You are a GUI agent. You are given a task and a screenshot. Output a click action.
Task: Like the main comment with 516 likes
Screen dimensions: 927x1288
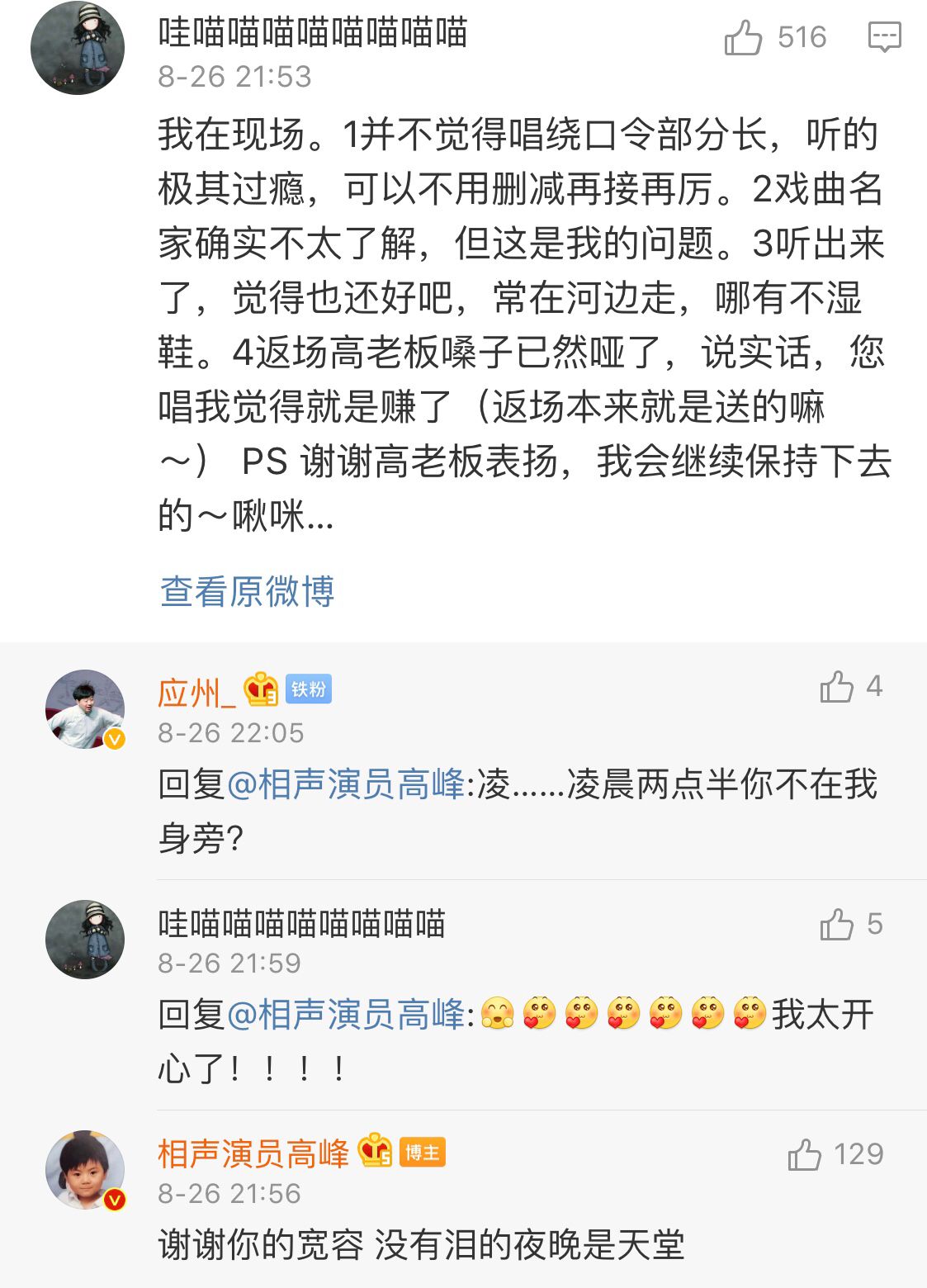(743, 38)
